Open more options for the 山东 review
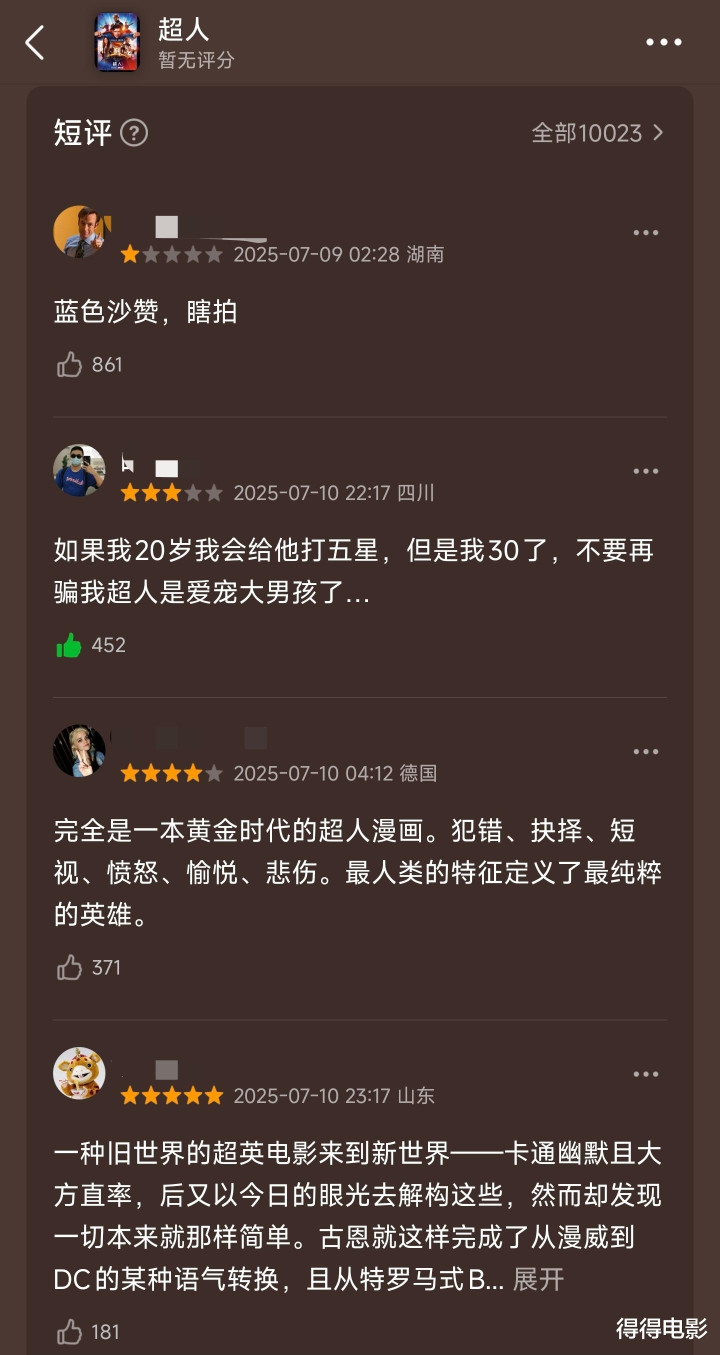Image resolution: width=720 pixels, height=1355 pixels. (x=645, y=1074)
